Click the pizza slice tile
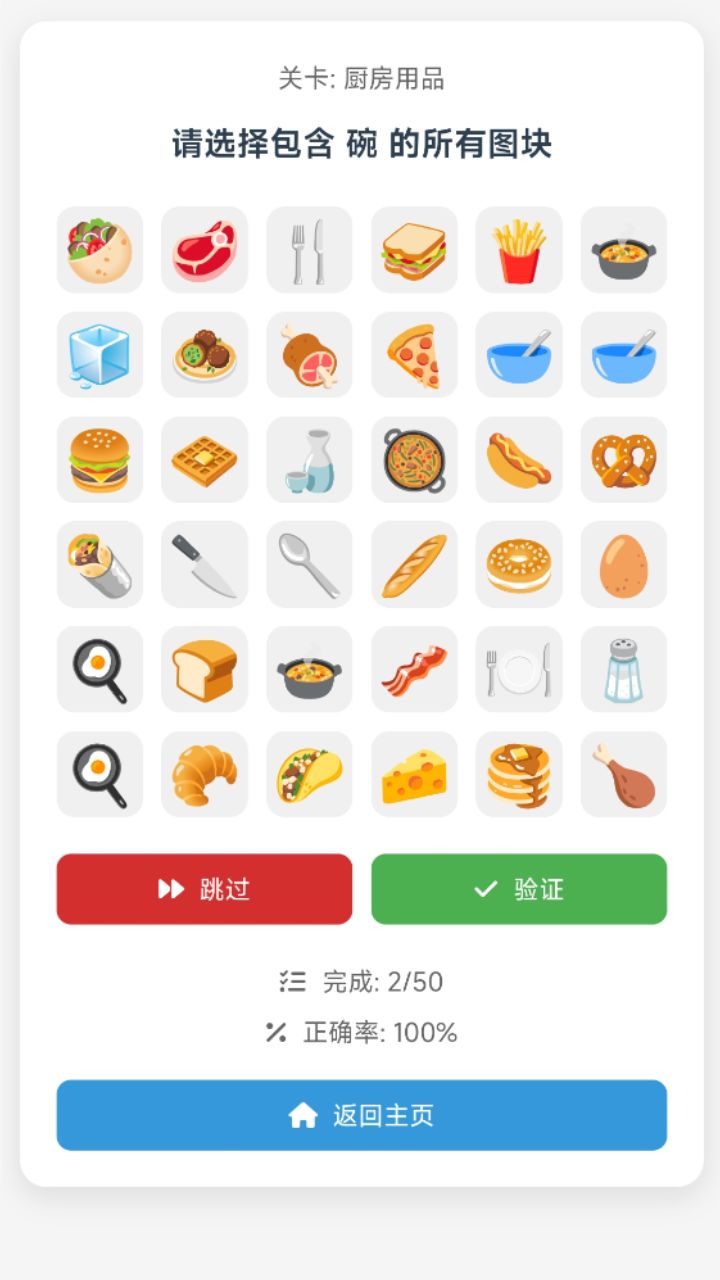 tap(414, 355)
